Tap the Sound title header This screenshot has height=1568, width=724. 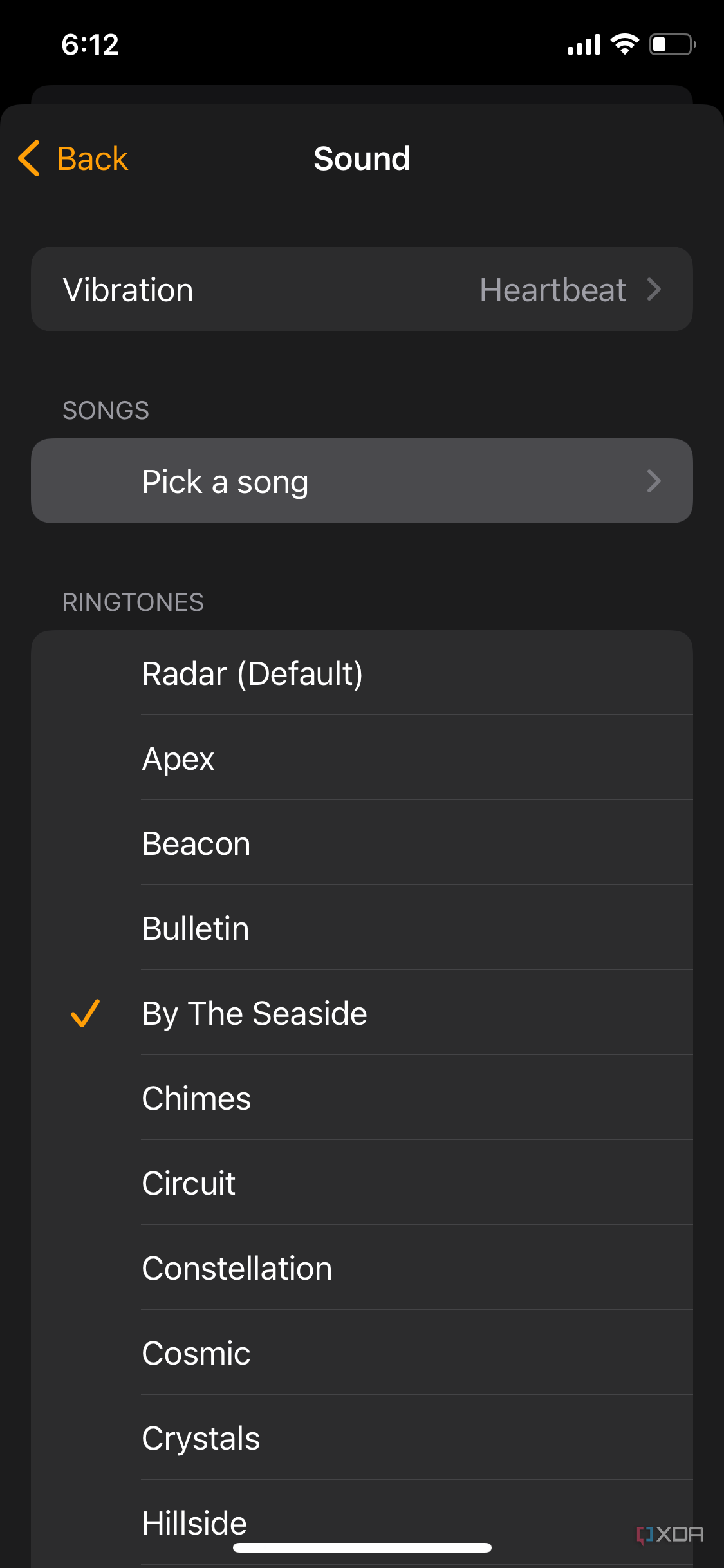[362, 158]
